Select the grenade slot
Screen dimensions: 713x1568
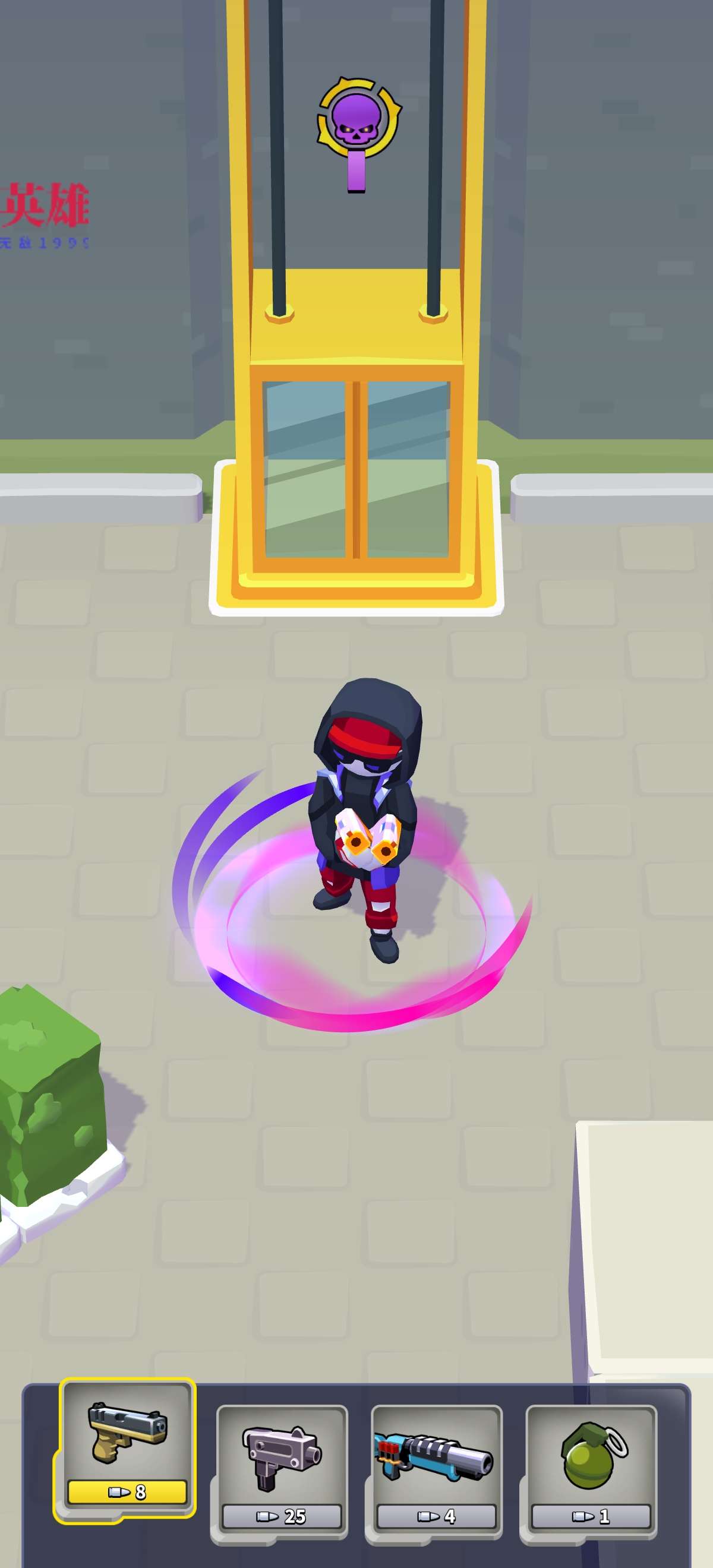tap(591, 1469)
